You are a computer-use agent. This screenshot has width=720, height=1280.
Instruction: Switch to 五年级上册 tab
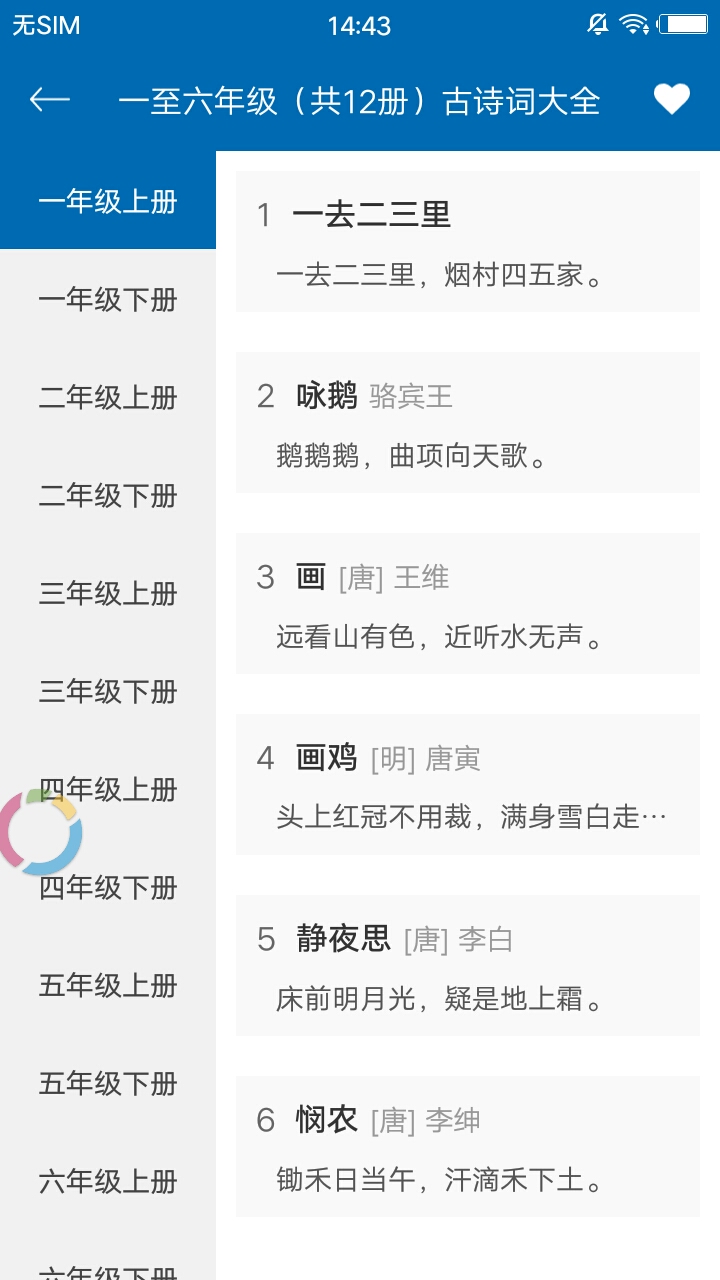(x=108, y=986)
